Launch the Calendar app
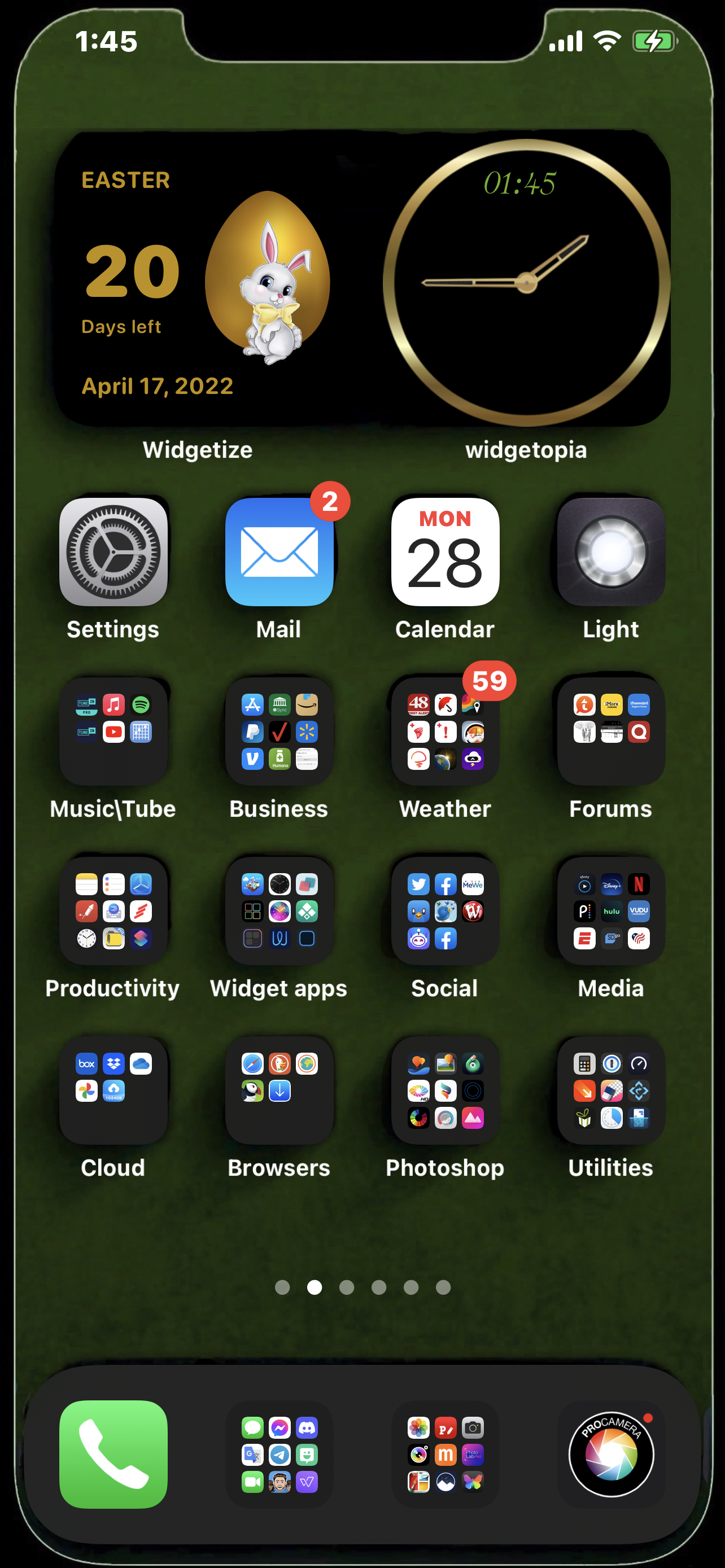725x1568 pixels. (x=445, y=551)
